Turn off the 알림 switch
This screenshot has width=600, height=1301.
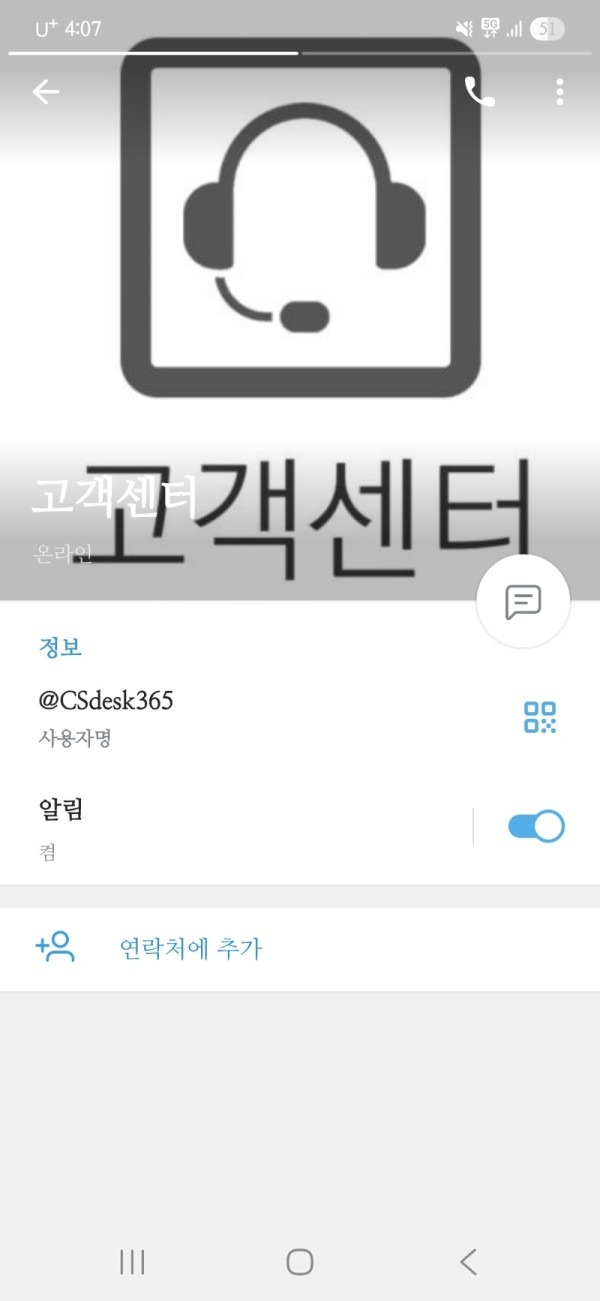pos(536,826)
